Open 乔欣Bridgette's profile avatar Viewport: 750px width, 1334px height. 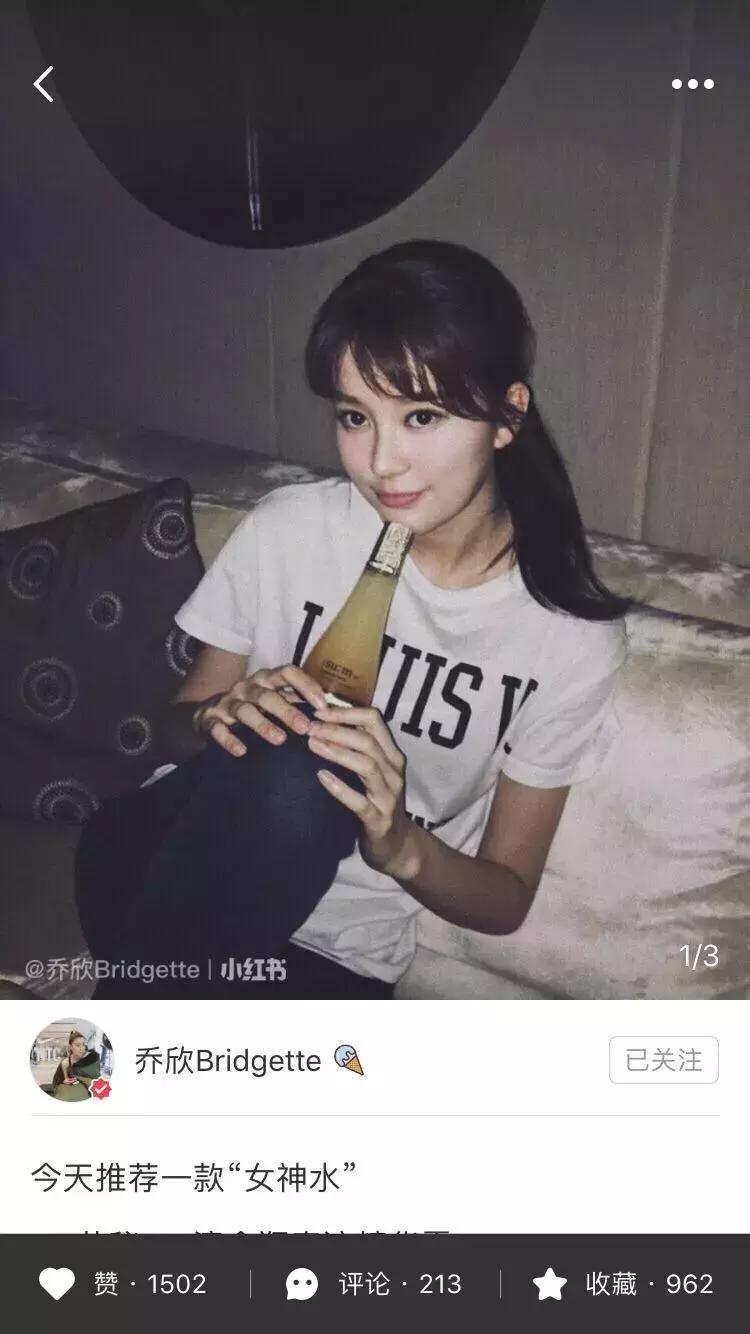pos(72,1060)
